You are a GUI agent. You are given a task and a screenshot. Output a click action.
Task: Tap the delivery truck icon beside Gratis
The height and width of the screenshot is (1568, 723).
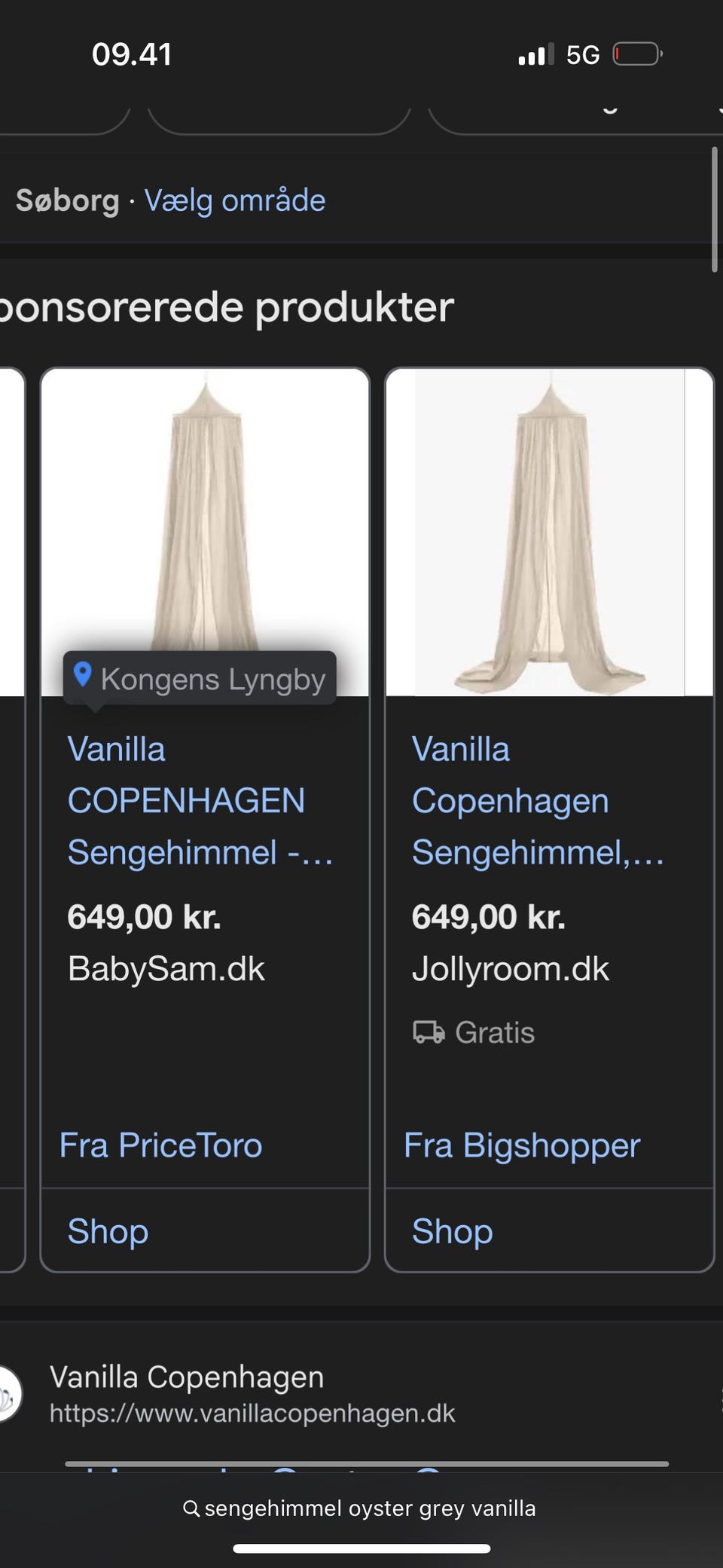[x=429, y=1032]
